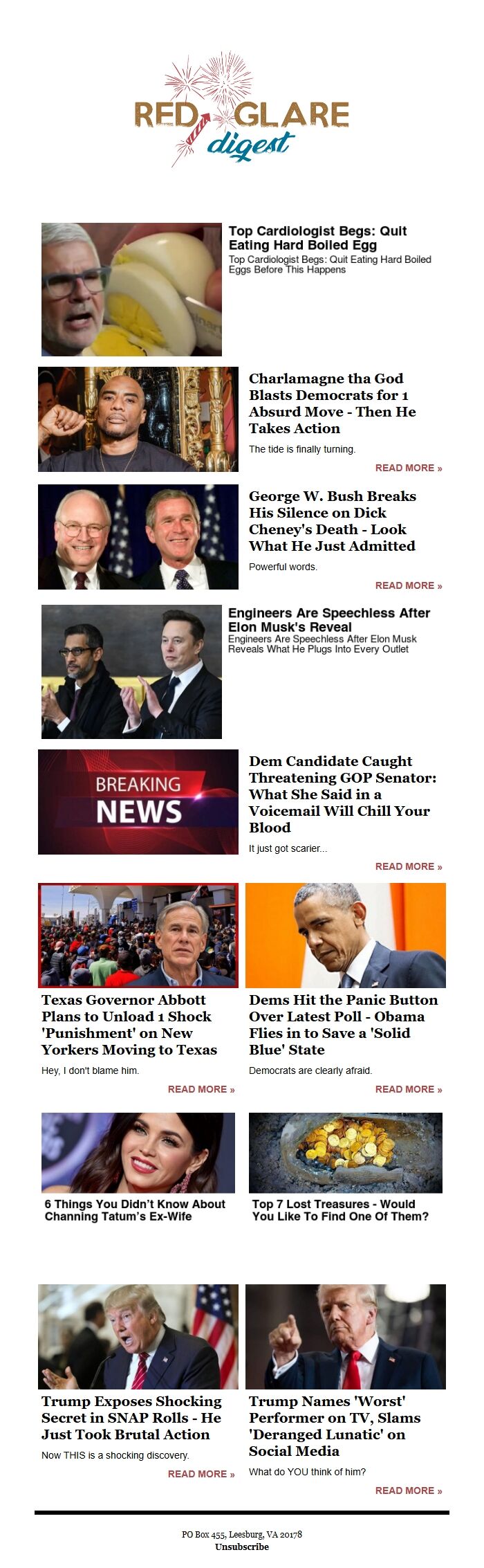Open the hard boiled egg cardiologist ad

click(317, 238)
